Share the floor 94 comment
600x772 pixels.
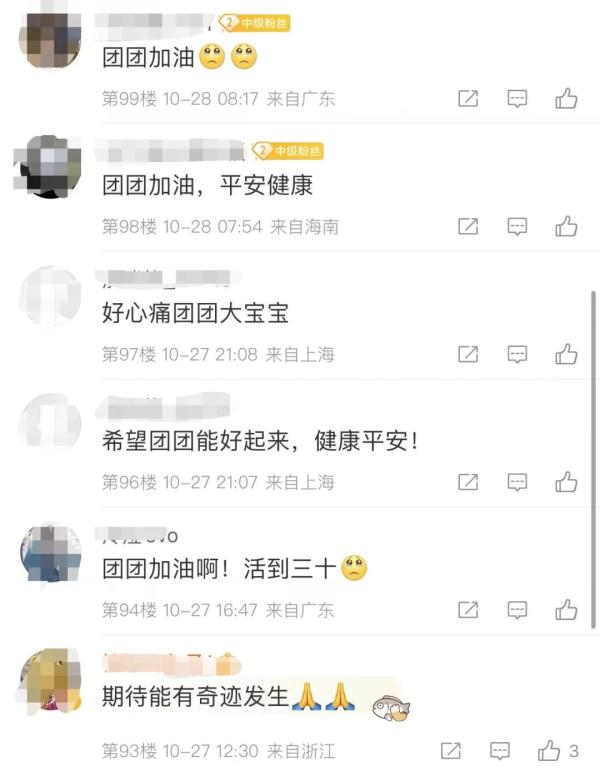[467, 609]
